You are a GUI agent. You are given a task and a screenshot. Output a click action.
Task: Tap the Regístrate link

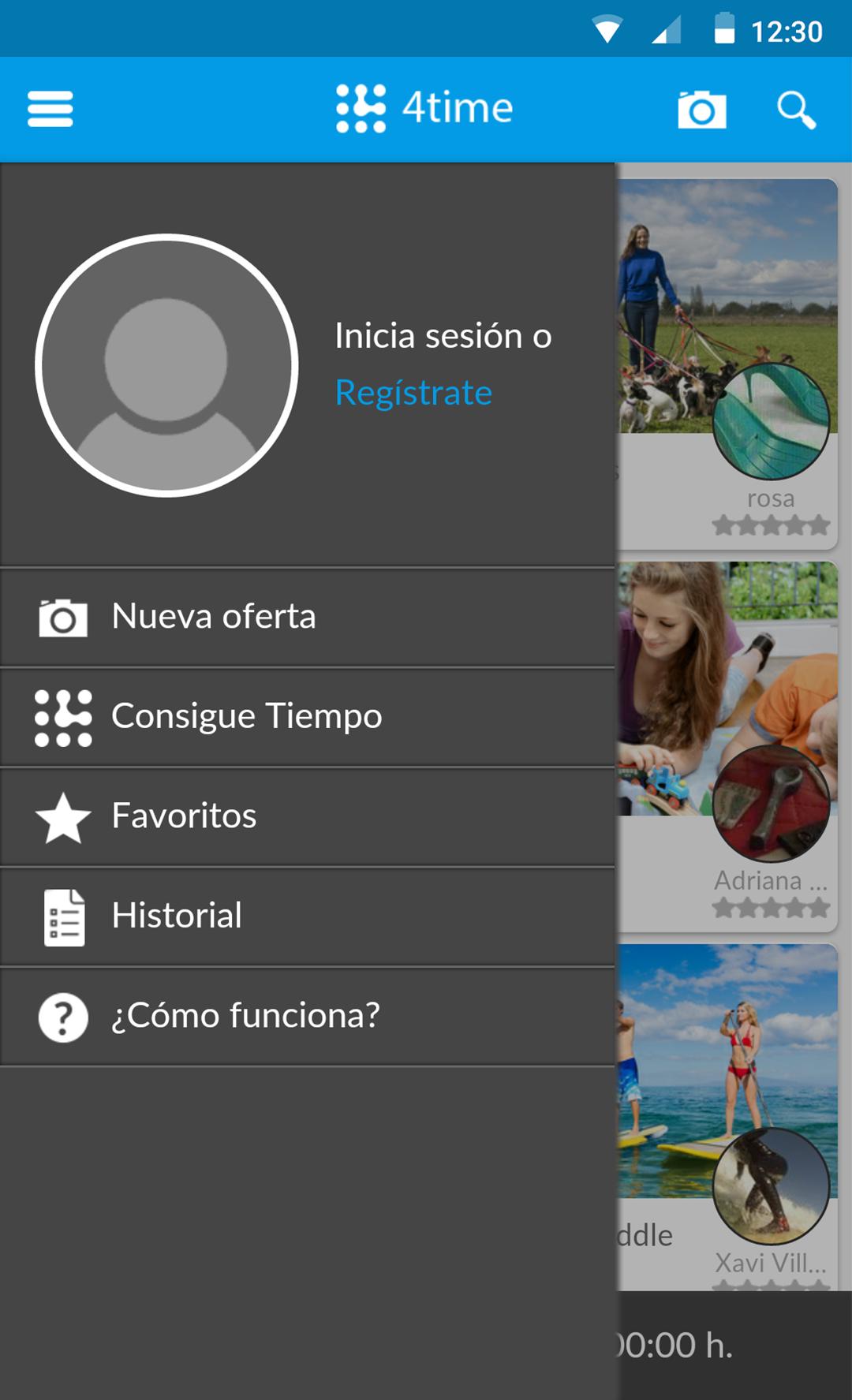[x=413, y=393]
